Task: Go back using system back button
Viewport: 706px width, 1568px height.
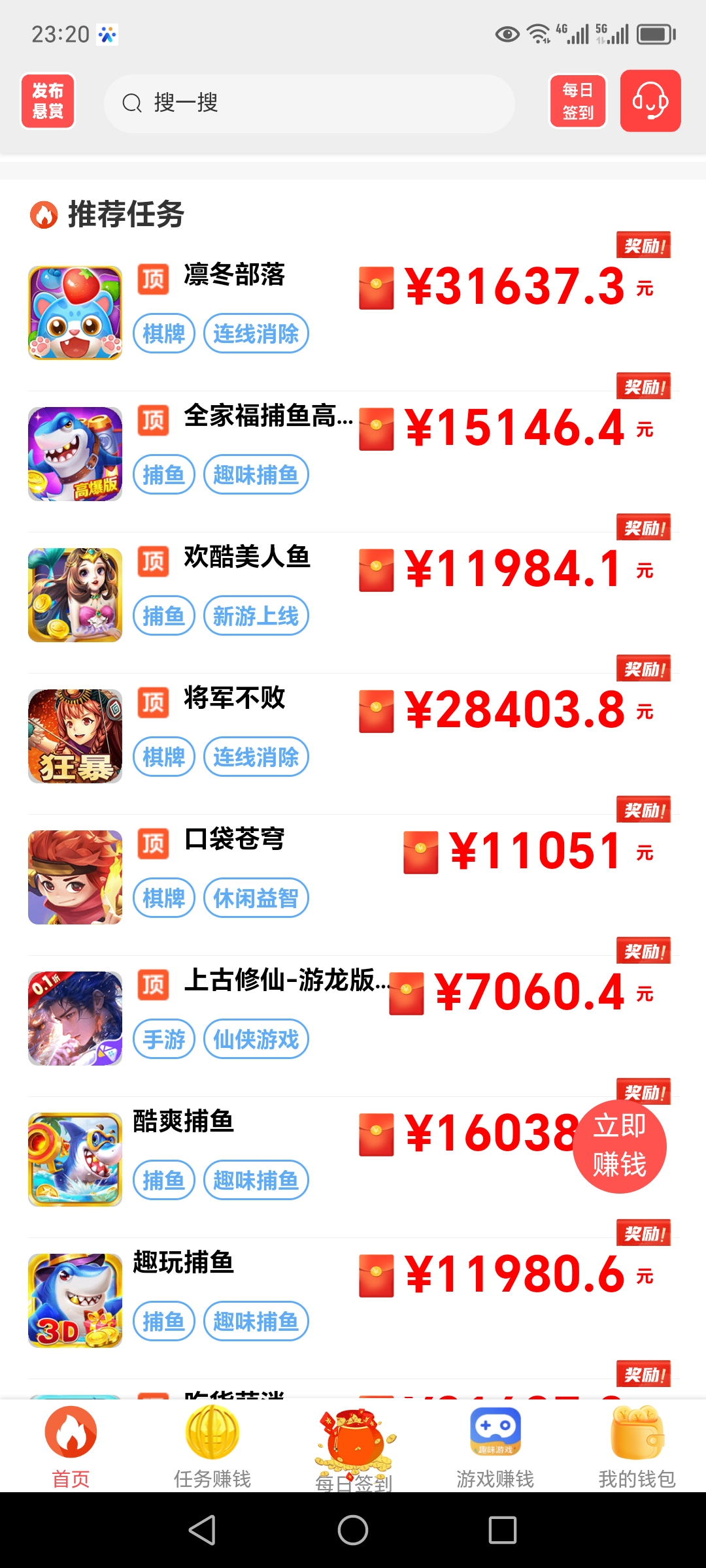Action: pos(202,1530)
